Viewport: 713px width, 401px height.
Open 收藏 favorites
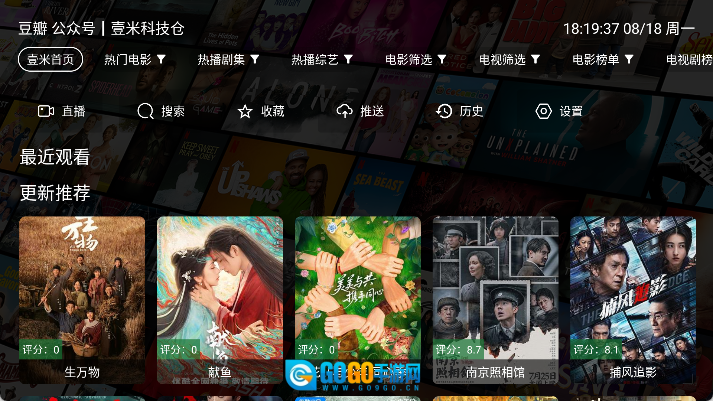coord(261,111)
